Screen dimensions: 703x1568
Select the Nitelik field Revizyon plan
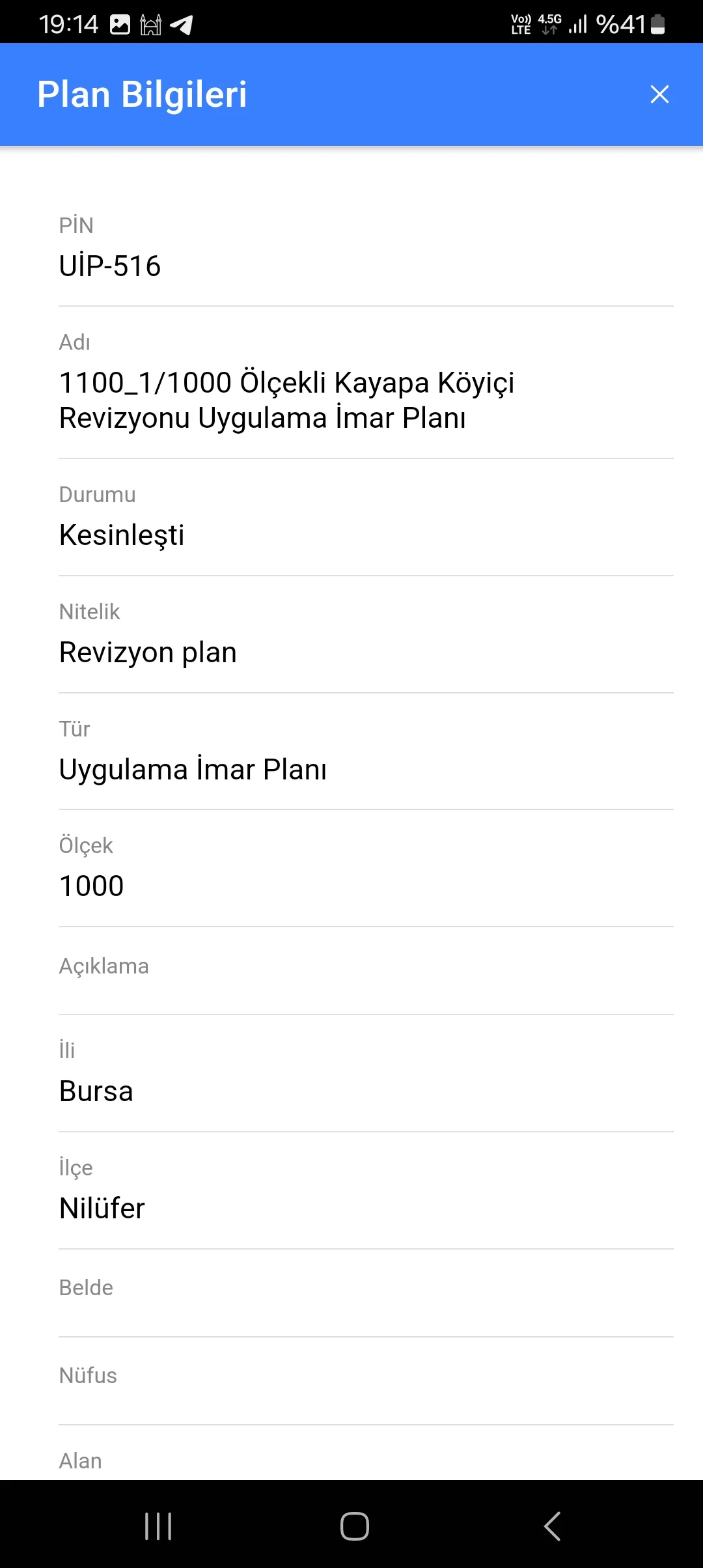148,652
